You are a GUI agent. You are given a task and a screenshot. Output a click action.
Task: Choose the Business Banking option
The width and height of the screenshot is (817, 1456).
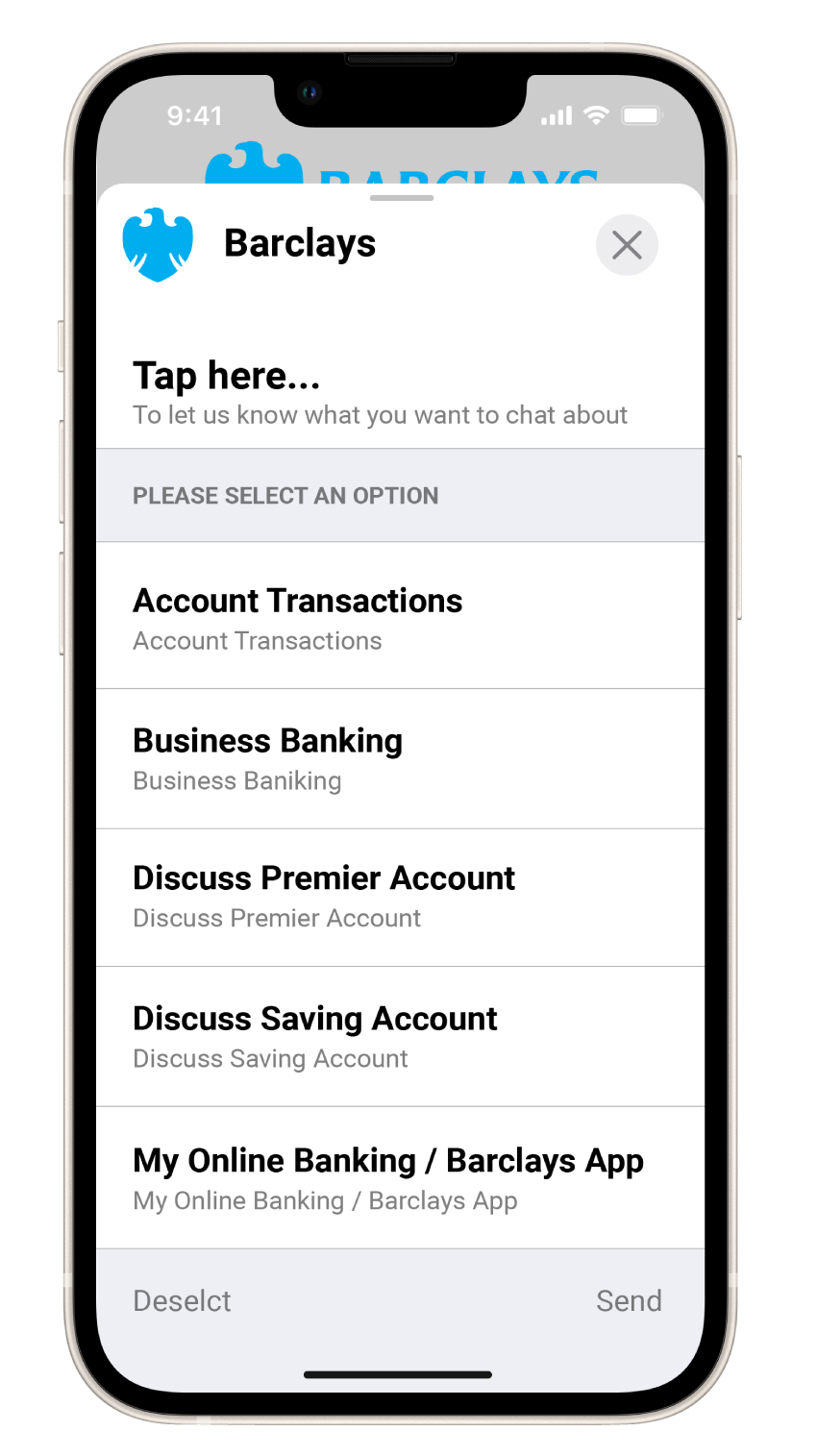point(400,758)
